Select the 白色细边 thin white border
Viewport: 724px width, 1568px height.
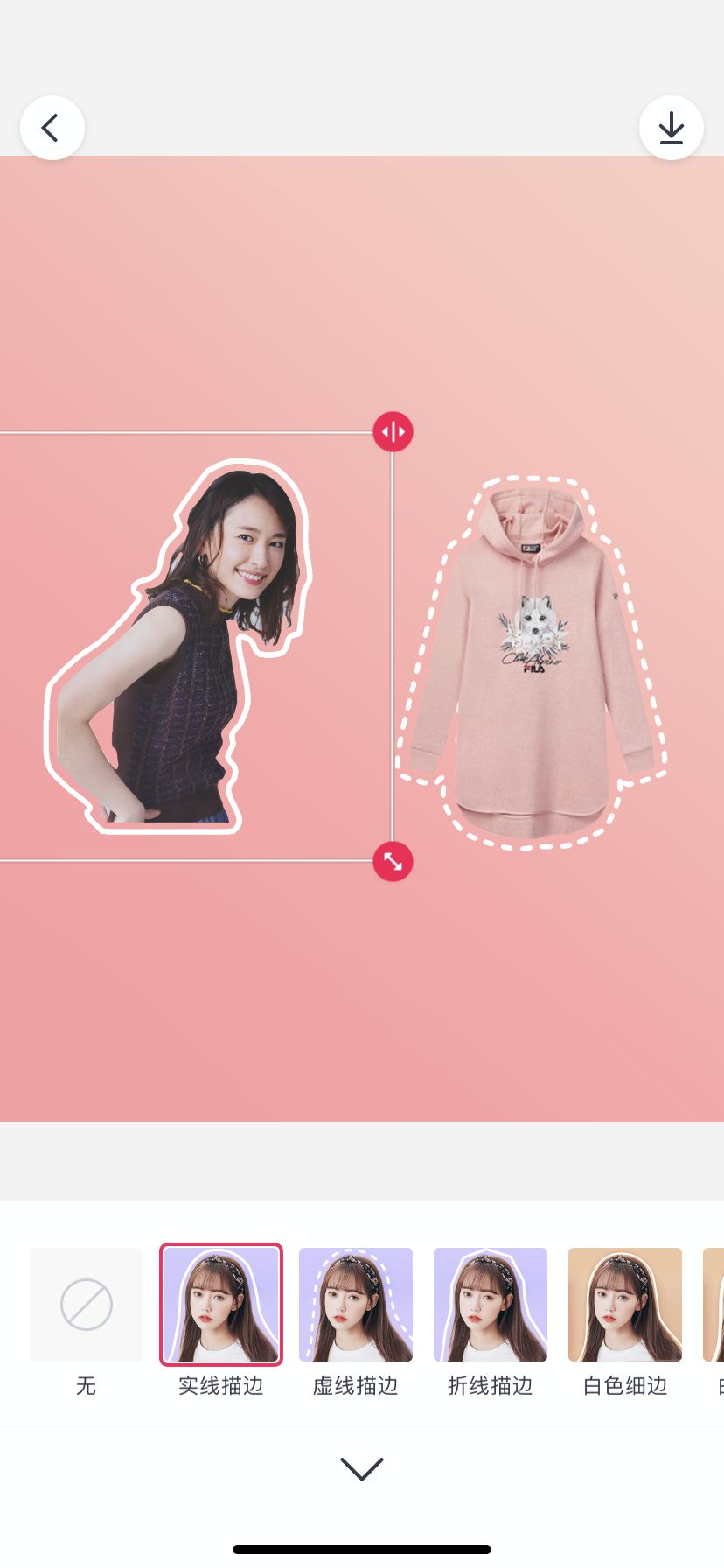coord(625,1305)
